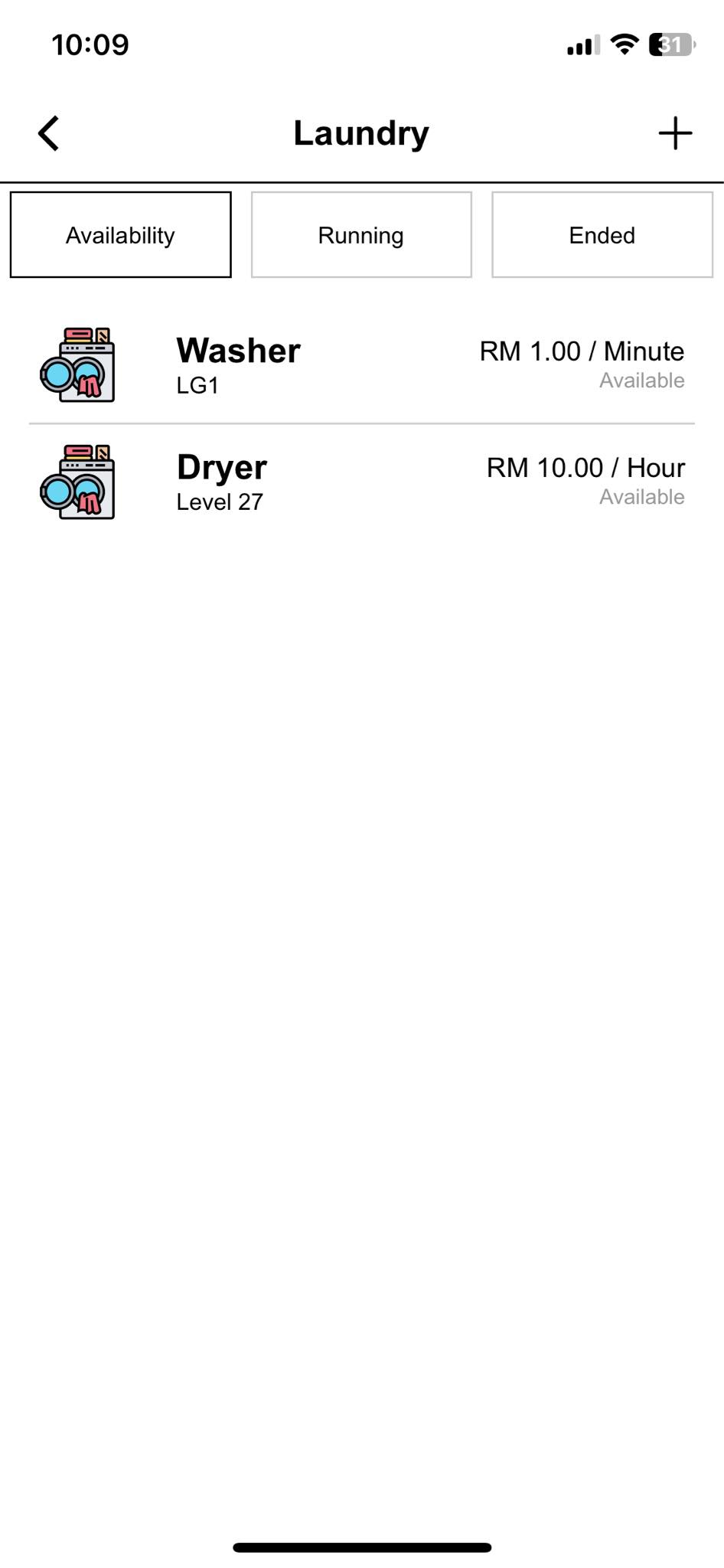Tap the RM 1.00 / Minute price label
The width and height of the screenshot is (724, 1568).
(x=580, y=351)
